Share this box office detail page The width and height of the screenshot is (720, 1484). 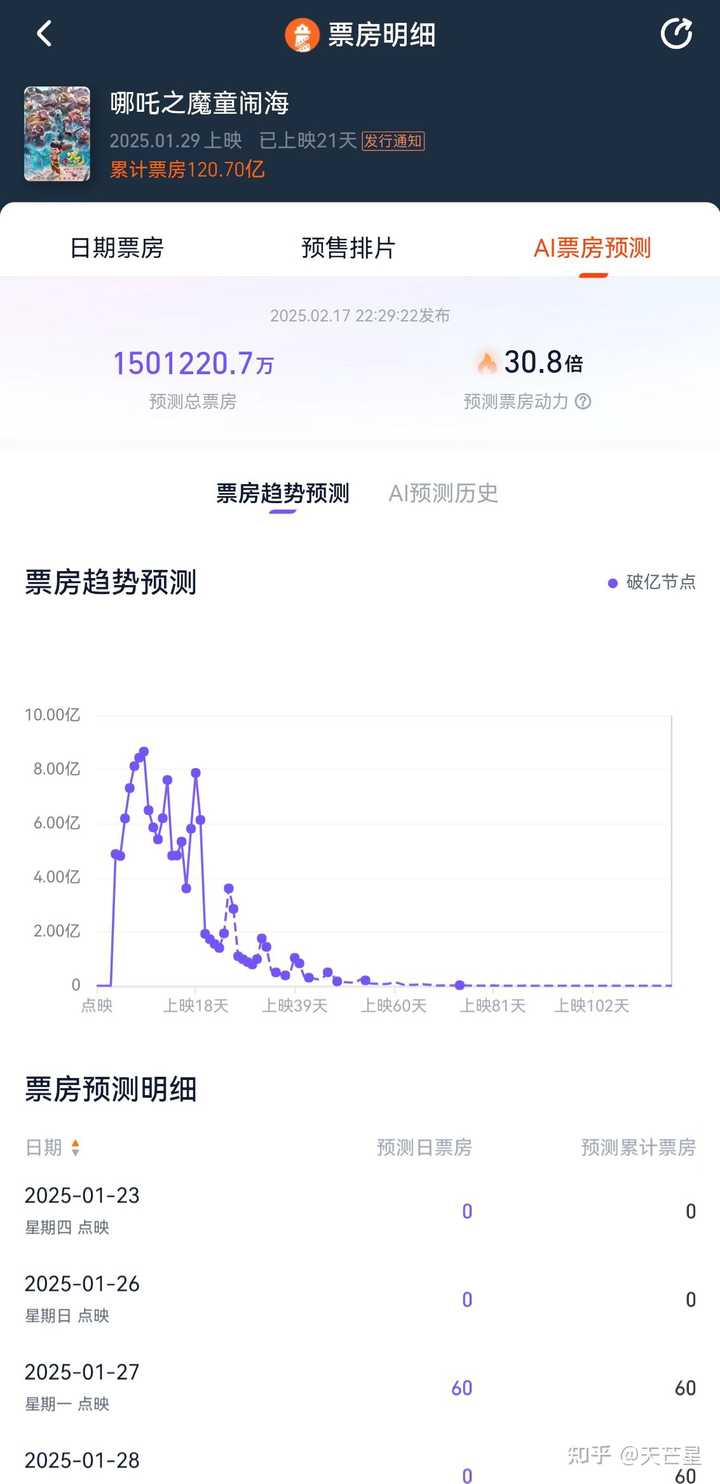coord(677,34)
